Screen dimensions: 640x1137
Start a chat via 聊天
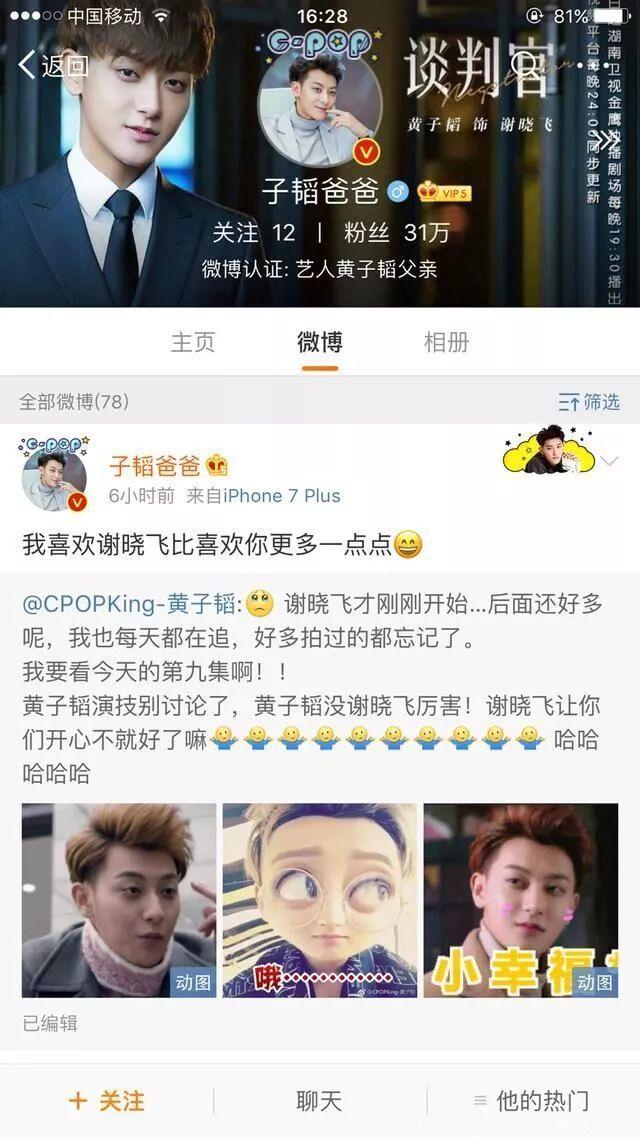point(320,1101)
